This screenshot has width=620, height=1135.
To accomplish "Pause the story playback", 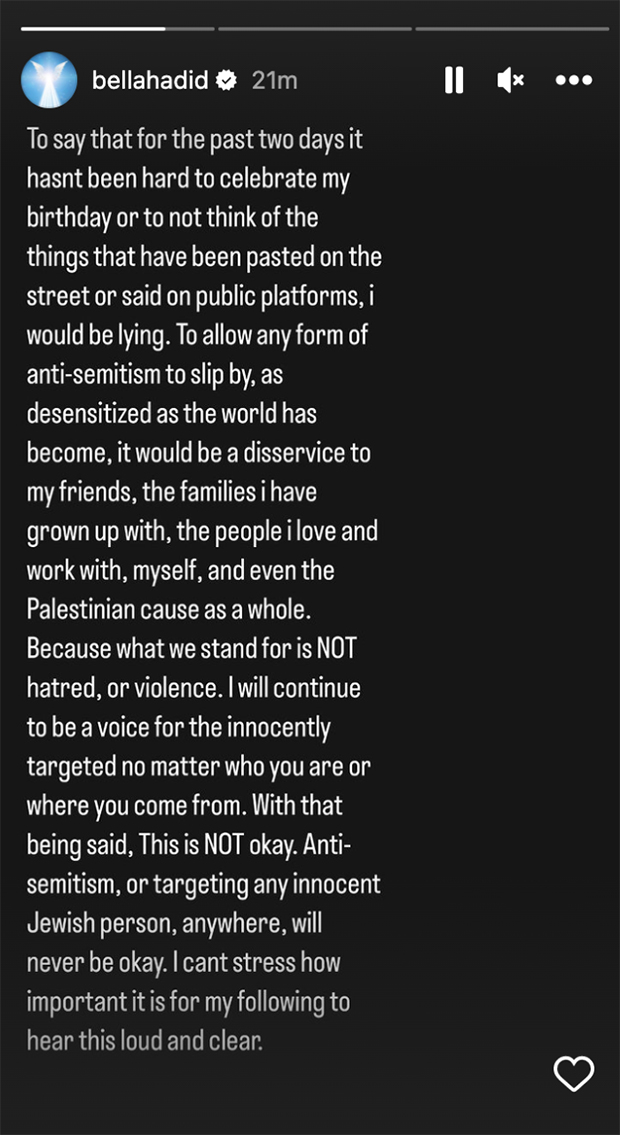I will (x=454, y=80).
